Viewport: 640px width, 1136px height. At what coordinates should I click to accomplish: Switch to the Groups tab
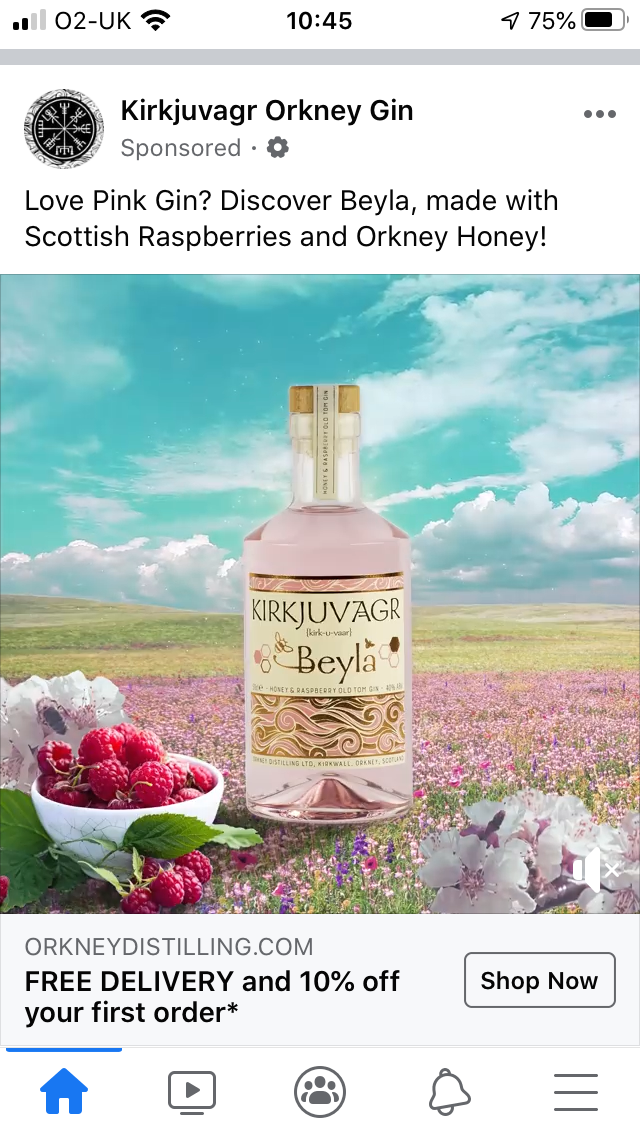click(x=320, y=1092)
